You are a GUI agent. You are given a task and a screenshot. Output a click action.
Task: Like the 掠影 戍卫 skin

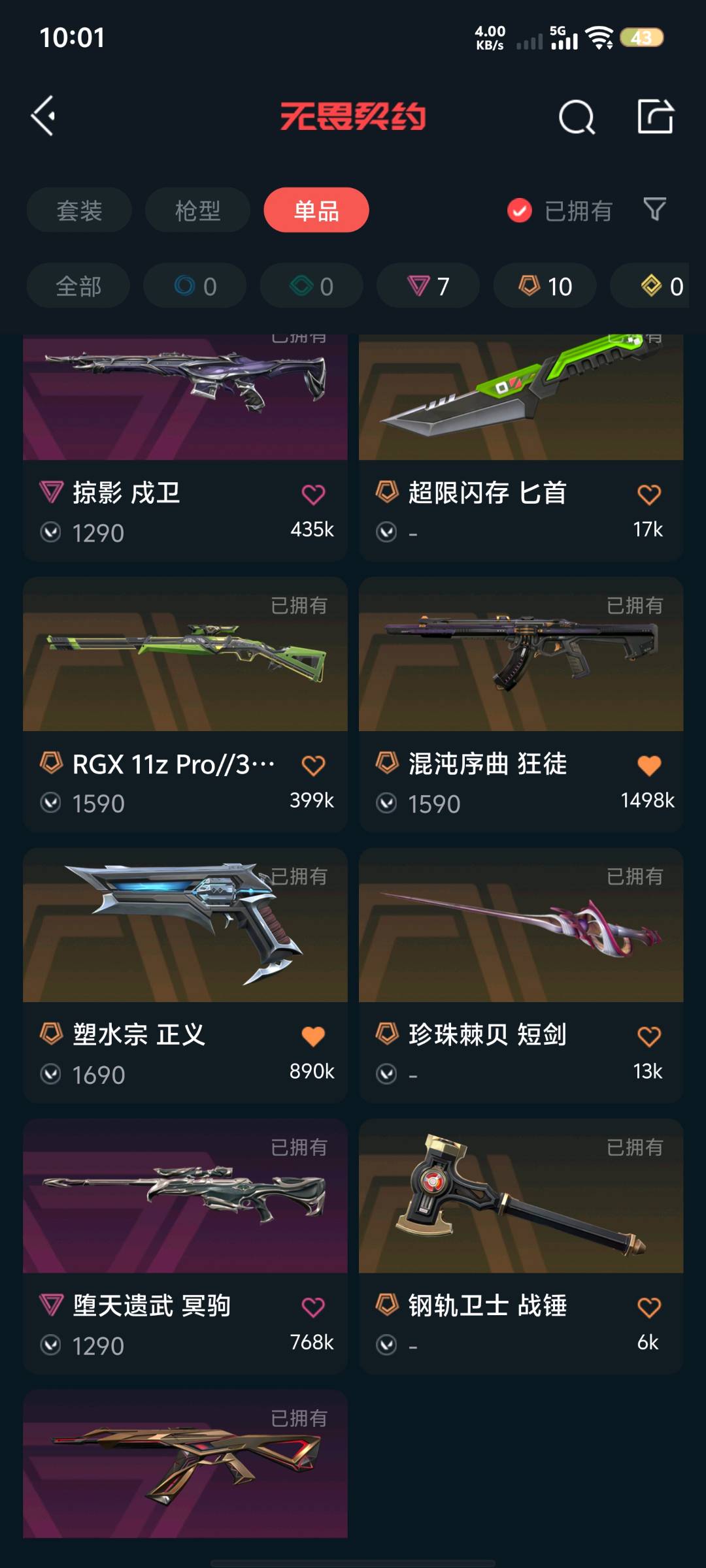point(313,495)
